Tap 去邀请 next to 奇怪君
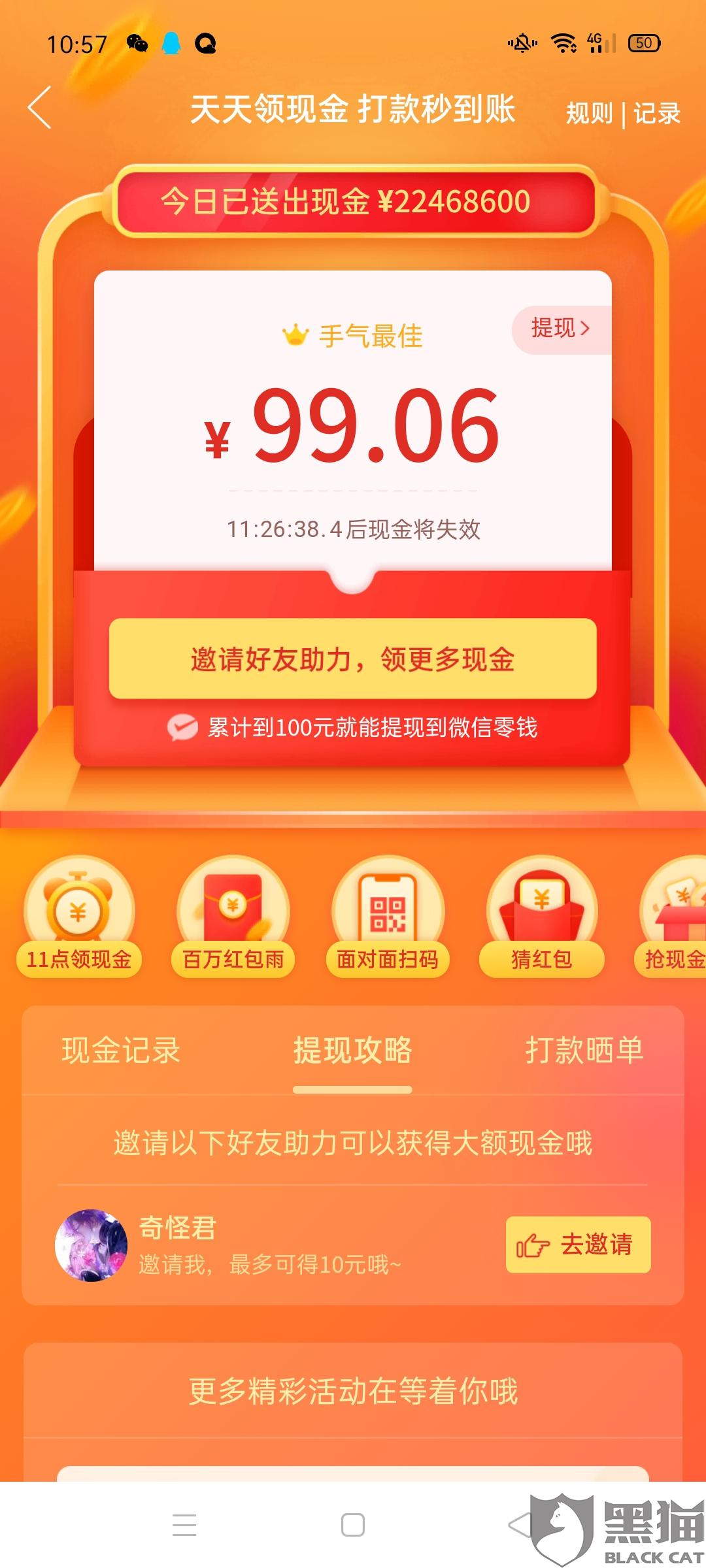 [578, 1245]
